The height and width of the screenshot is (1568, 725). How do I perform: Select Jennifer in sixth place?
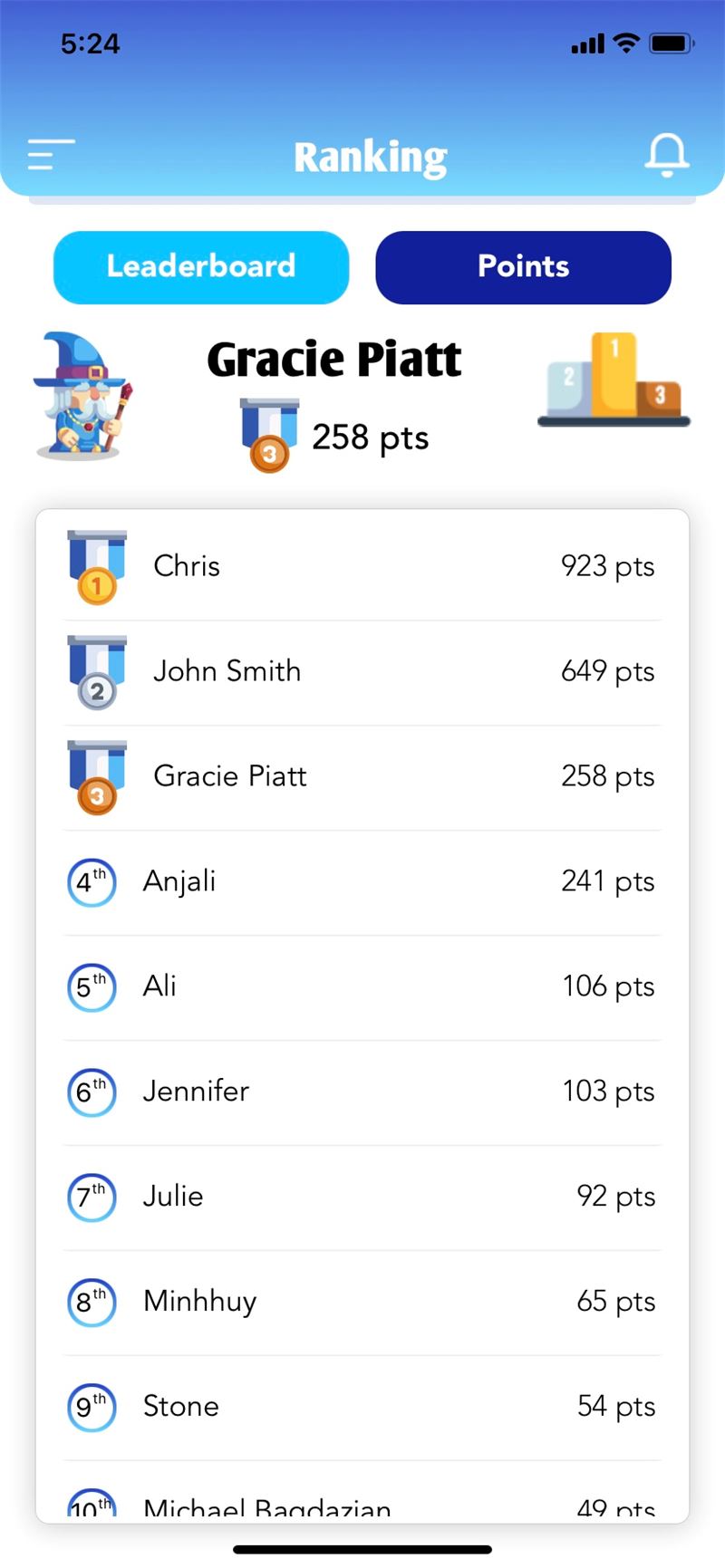(x=362, y=1092)
